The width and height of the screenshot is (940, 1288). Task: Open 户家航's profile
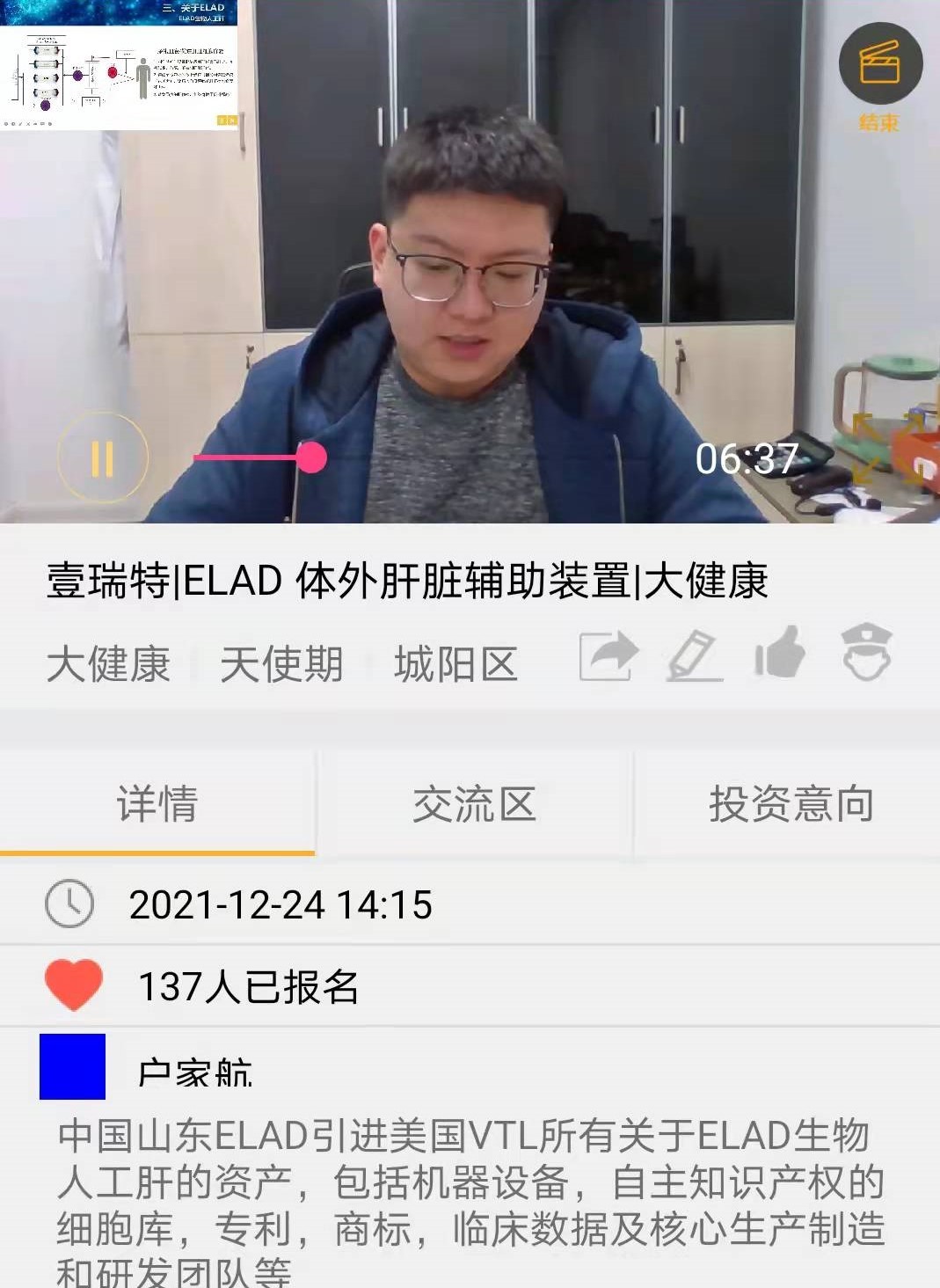tap(72, 1066)
